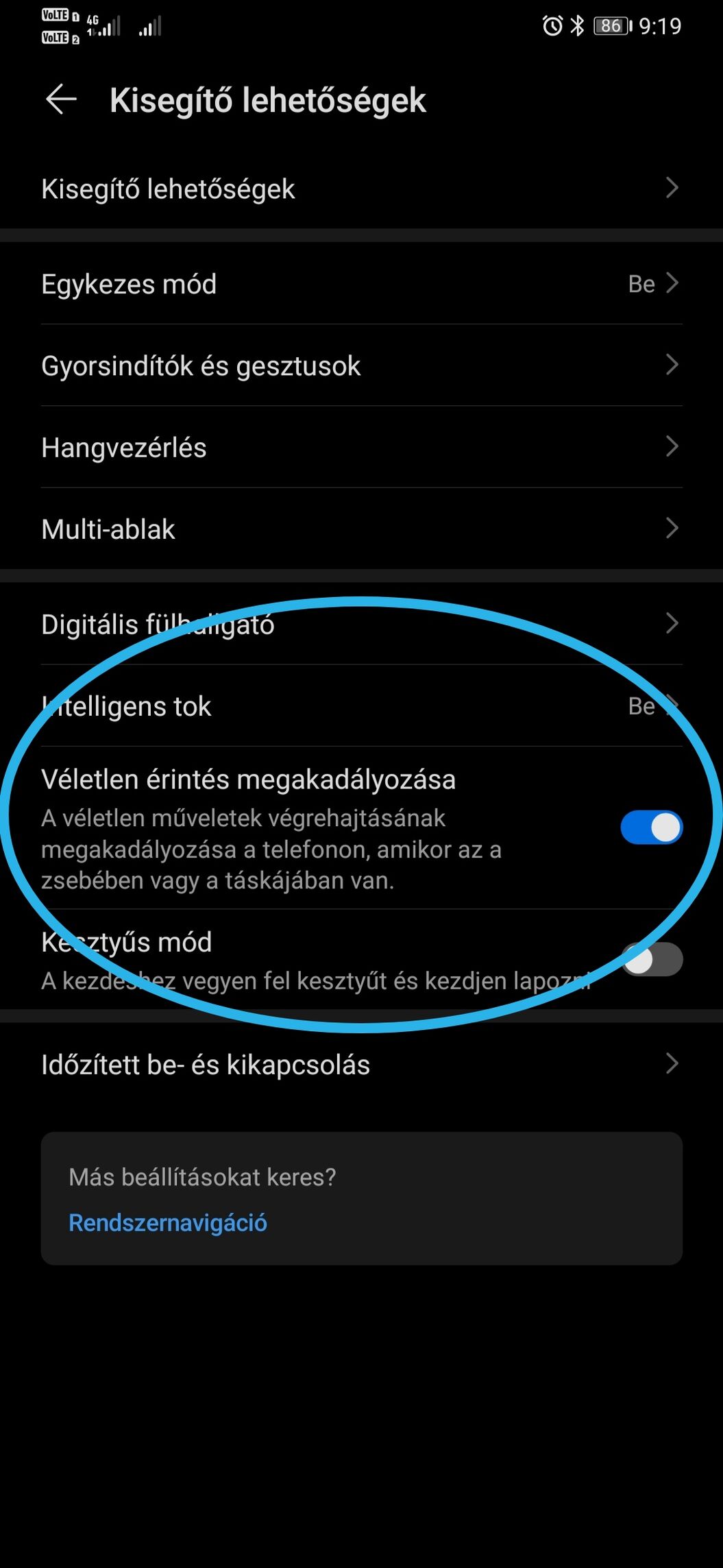Enable Kesztyűs mód switch
The width and height of the screenshot is (723, 1568).
tap(651, 959)
